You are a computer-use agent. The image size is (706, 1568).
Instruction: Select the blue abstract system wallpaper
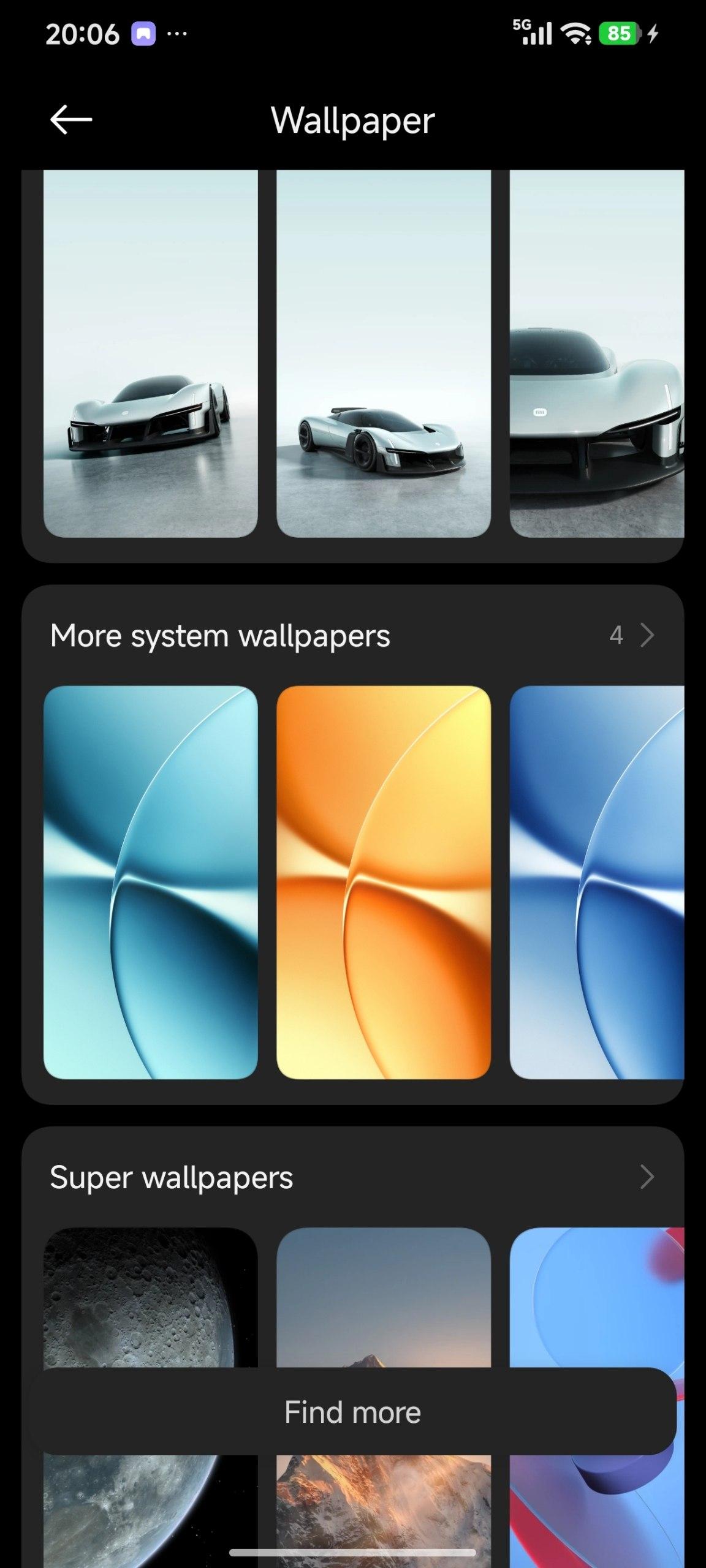[596, 882]
